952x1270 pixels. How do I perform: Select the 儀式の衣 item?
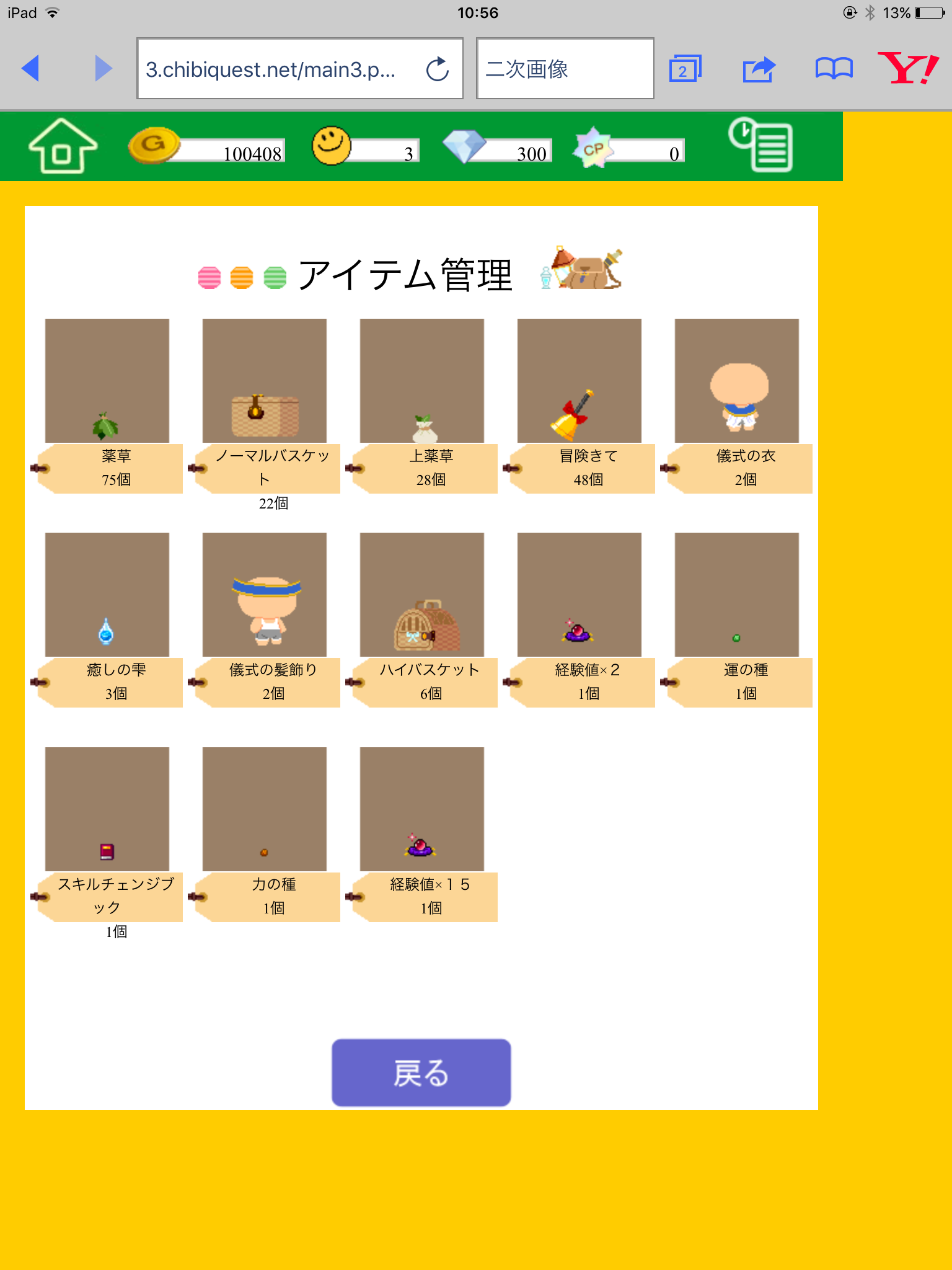737,381
